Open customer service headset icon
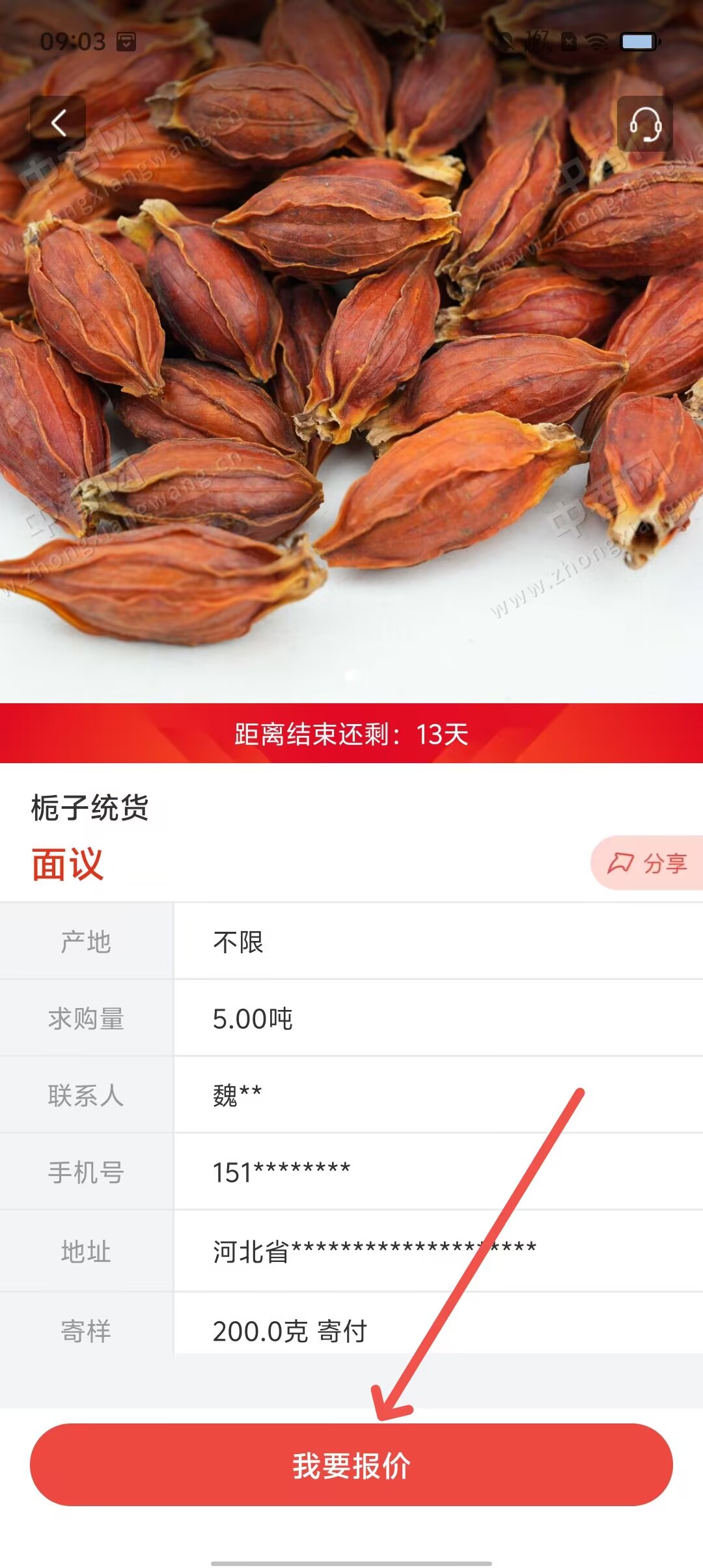This screenshot has height=1568, width=703. click(644, 124)
